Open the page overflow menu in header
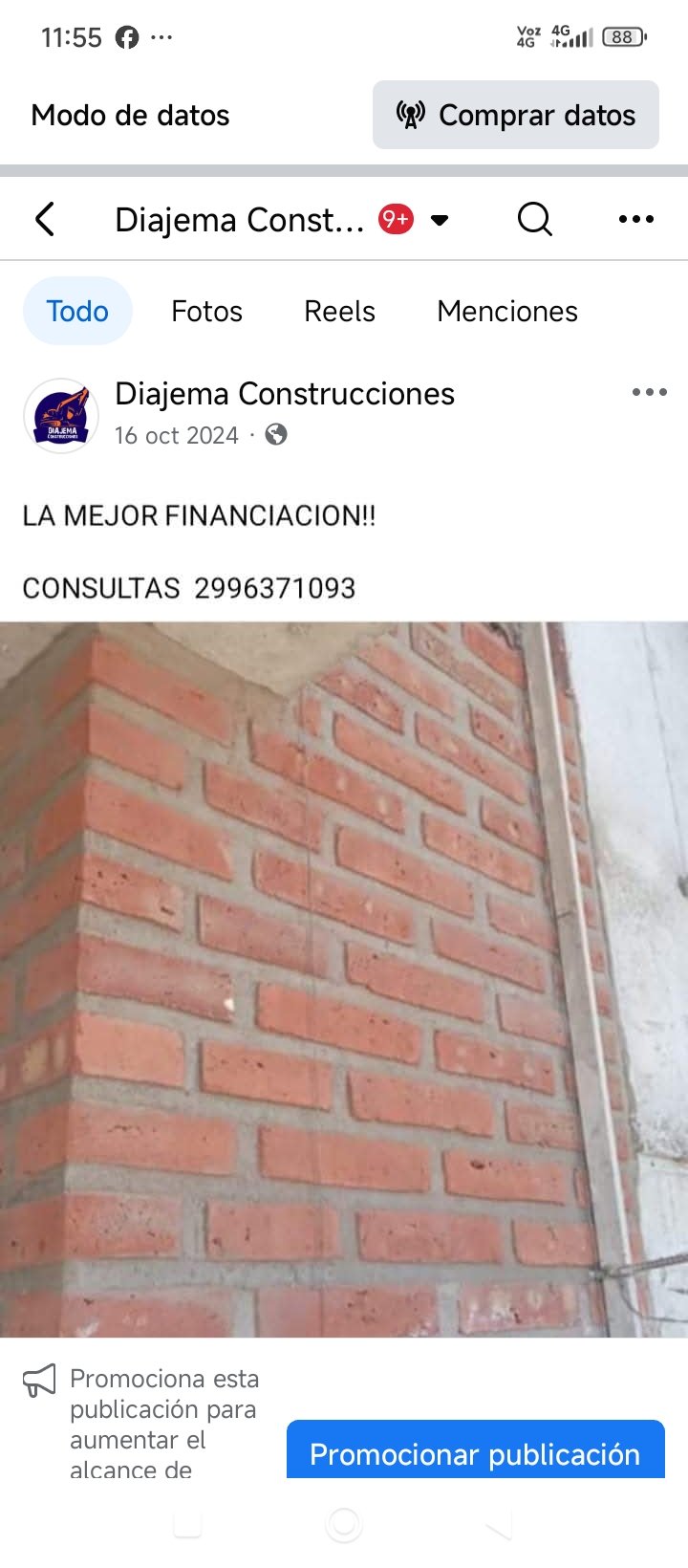The height and width of the screenshot is (1568, 688). (636, 219)
